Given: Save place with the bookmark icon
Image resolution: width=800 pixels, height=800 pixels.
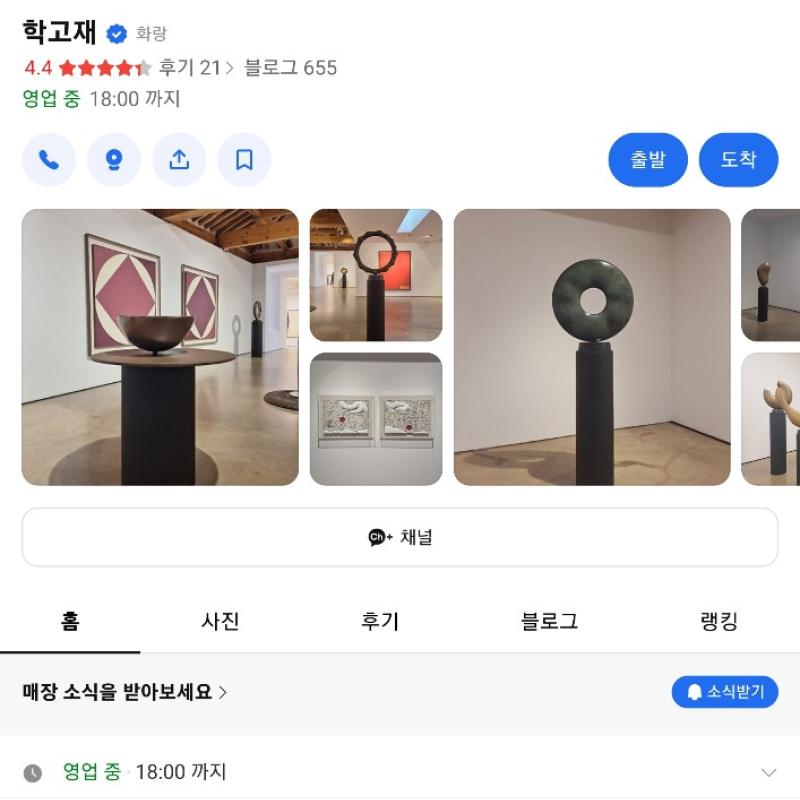Looking at the screenshot, I should (244, 160).
